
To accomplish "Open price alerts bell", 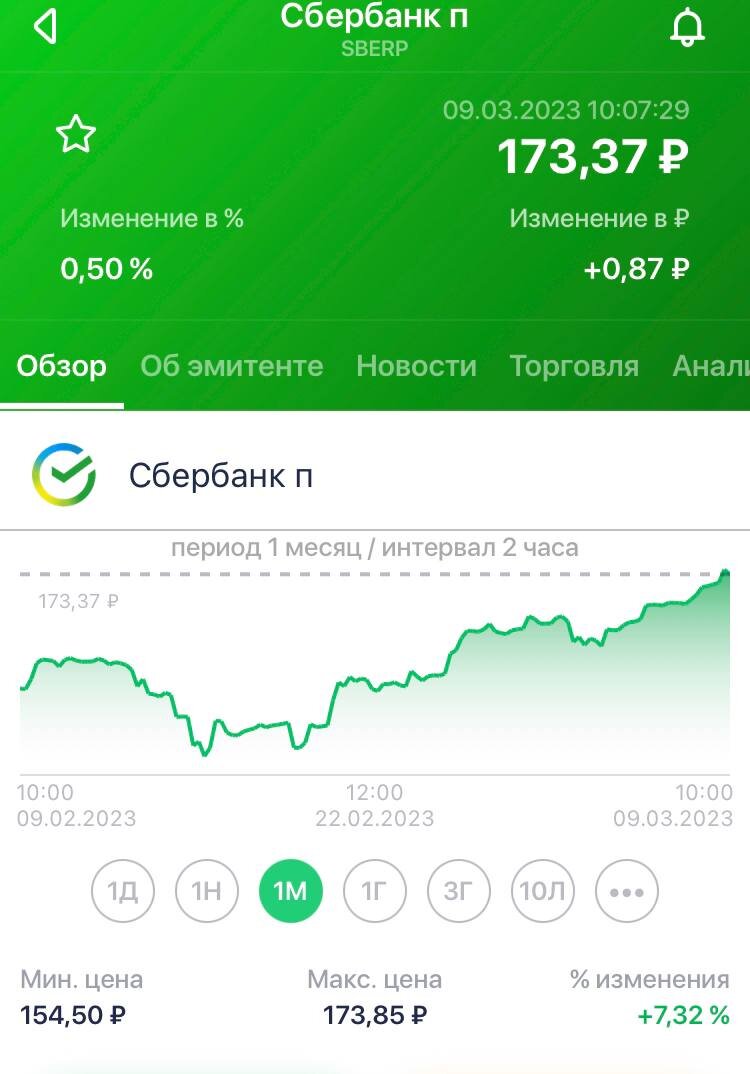I will click(686, 28).
